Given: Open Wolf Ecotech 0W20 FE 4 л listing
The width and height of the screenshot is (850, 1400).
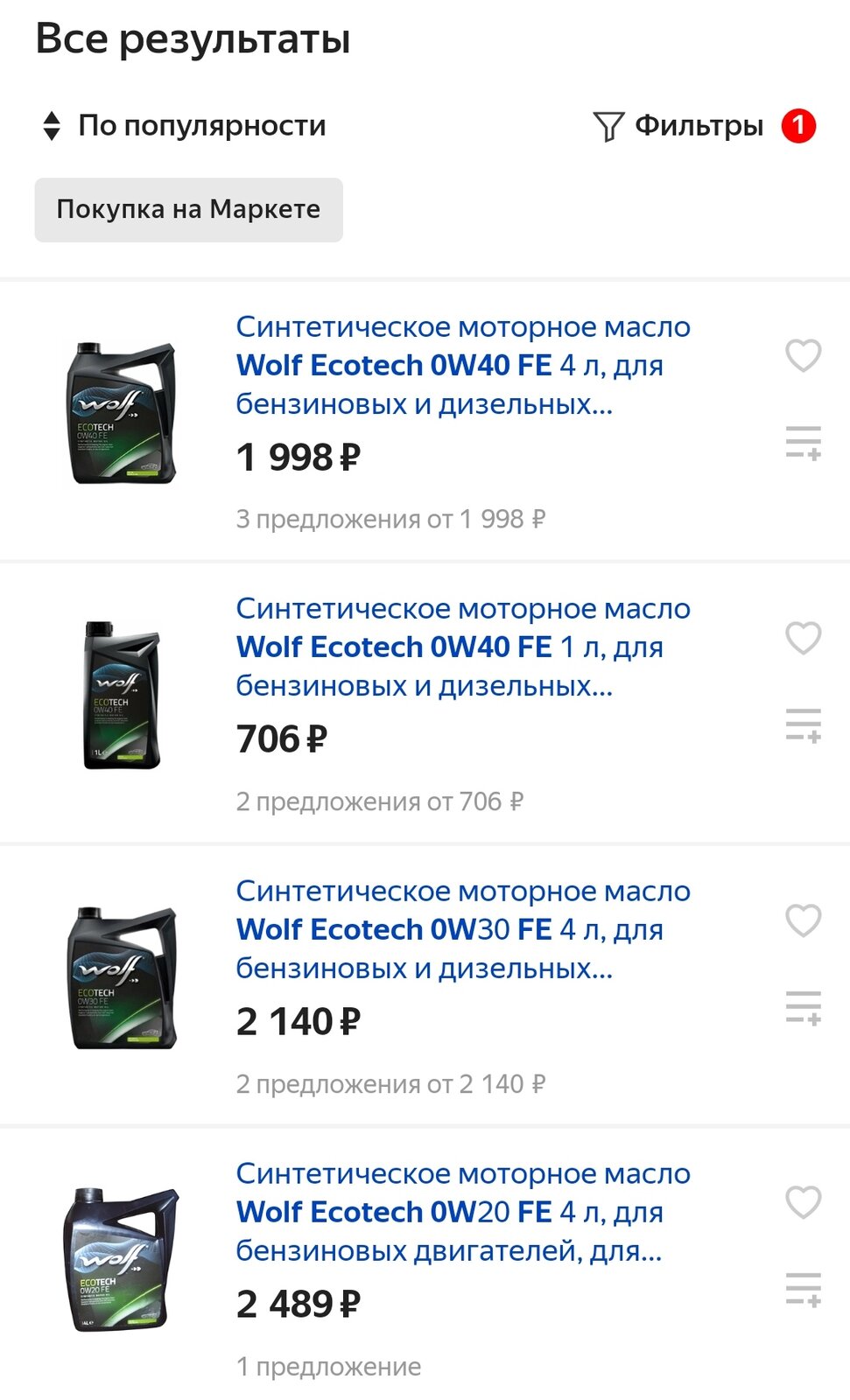Looking at the screenshot, I should click(463, 1212).
